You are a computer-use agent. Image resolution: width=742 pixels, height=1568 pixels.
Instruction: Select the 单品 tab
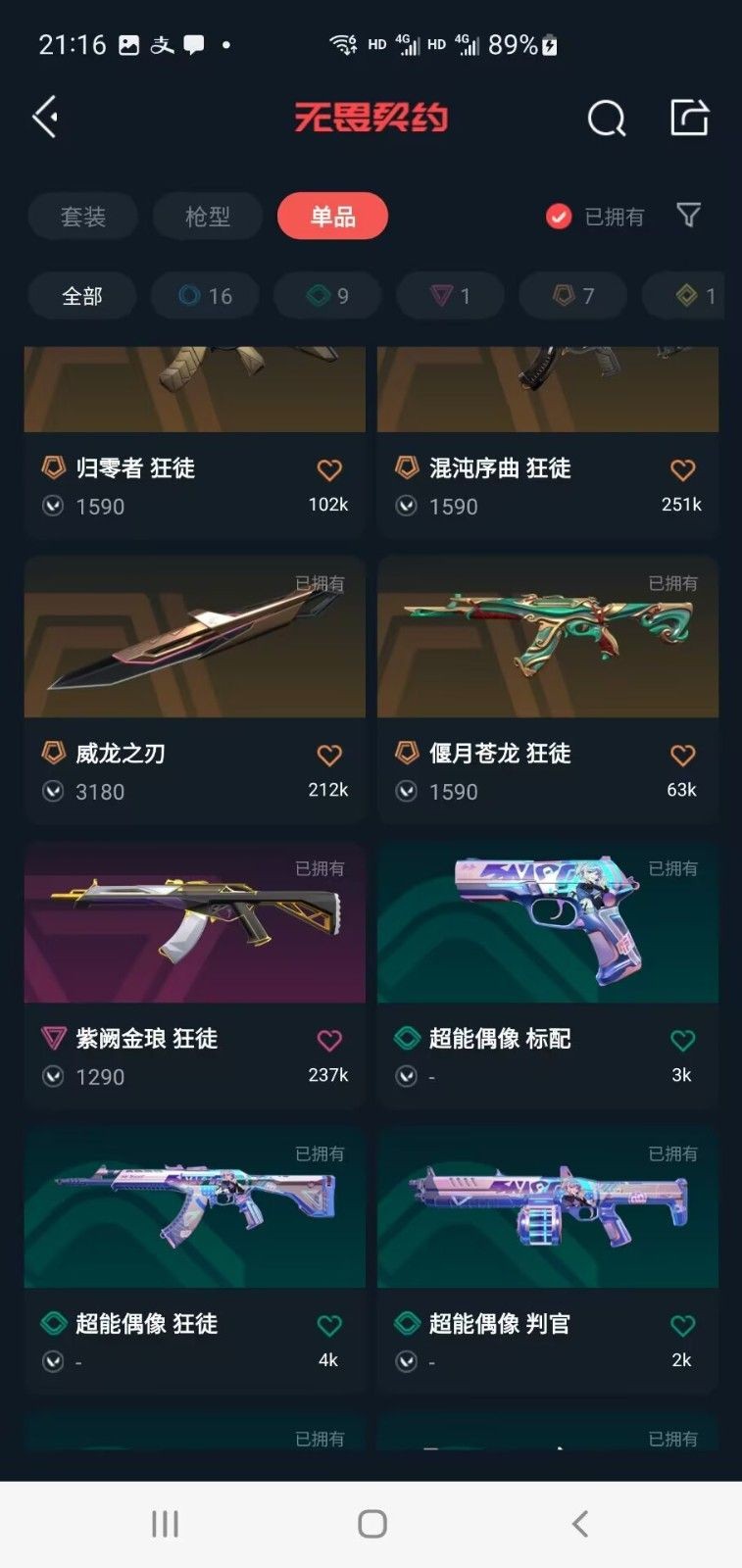pos(332,217)
